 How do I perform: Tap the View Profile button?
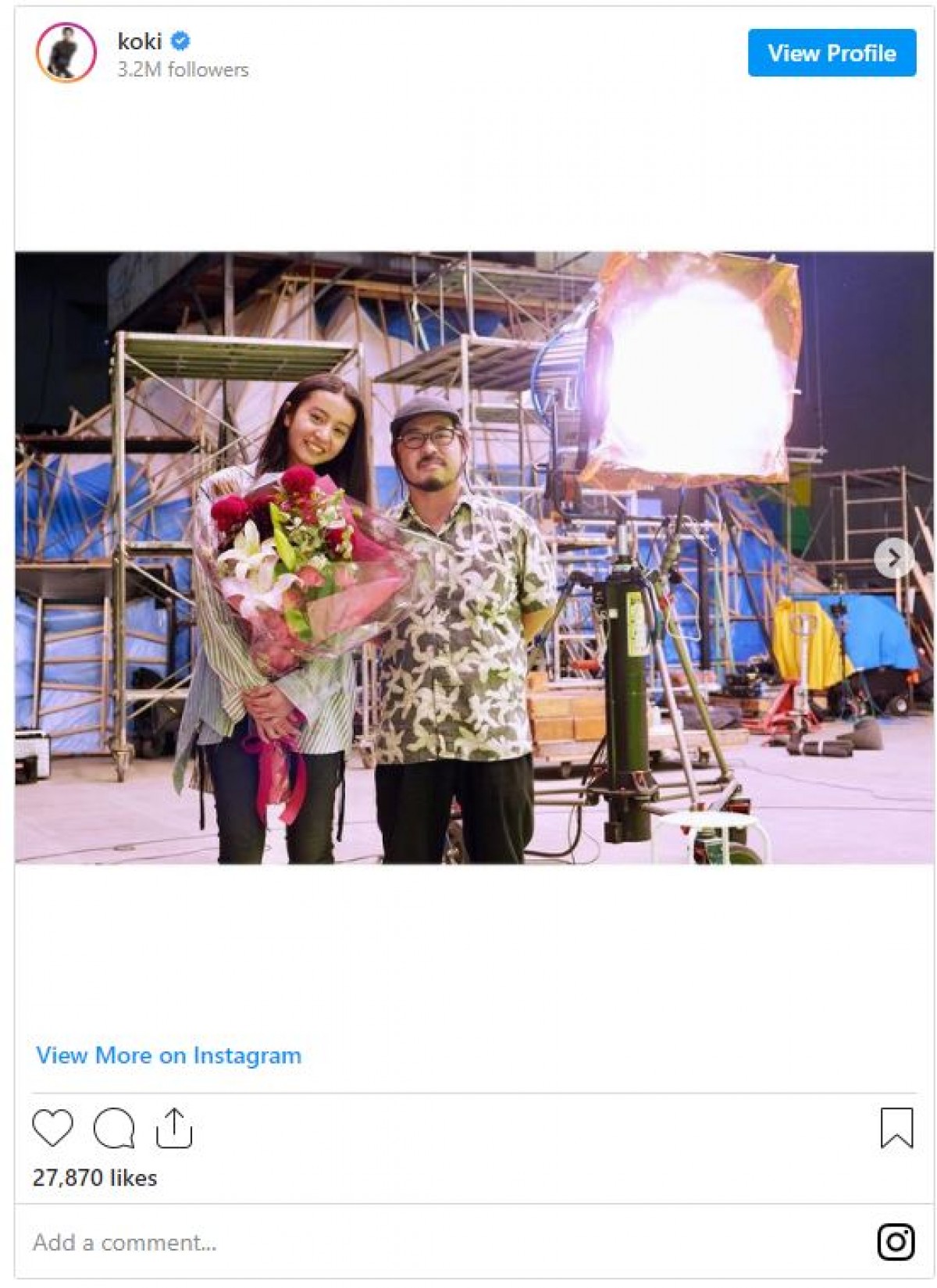tap(832, 53)
